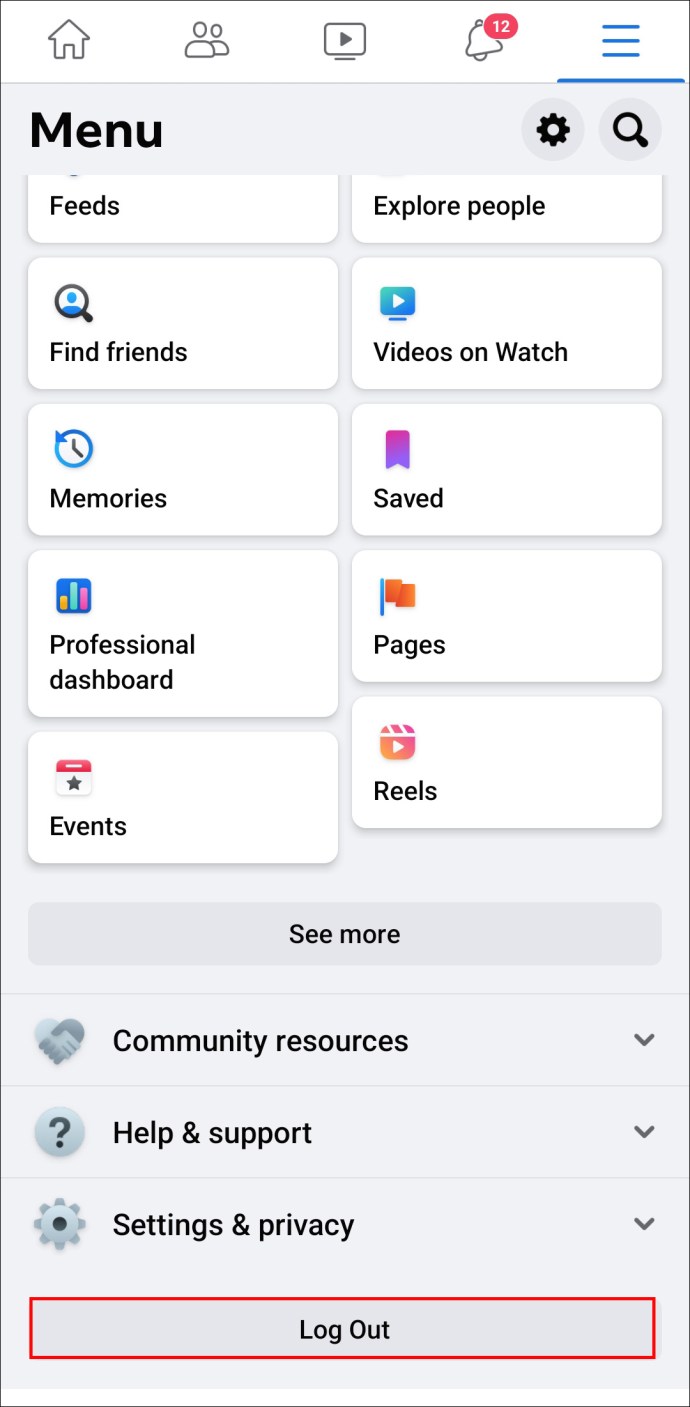
Task: Open Professional dashboard
Action: [x=183, y=633]
